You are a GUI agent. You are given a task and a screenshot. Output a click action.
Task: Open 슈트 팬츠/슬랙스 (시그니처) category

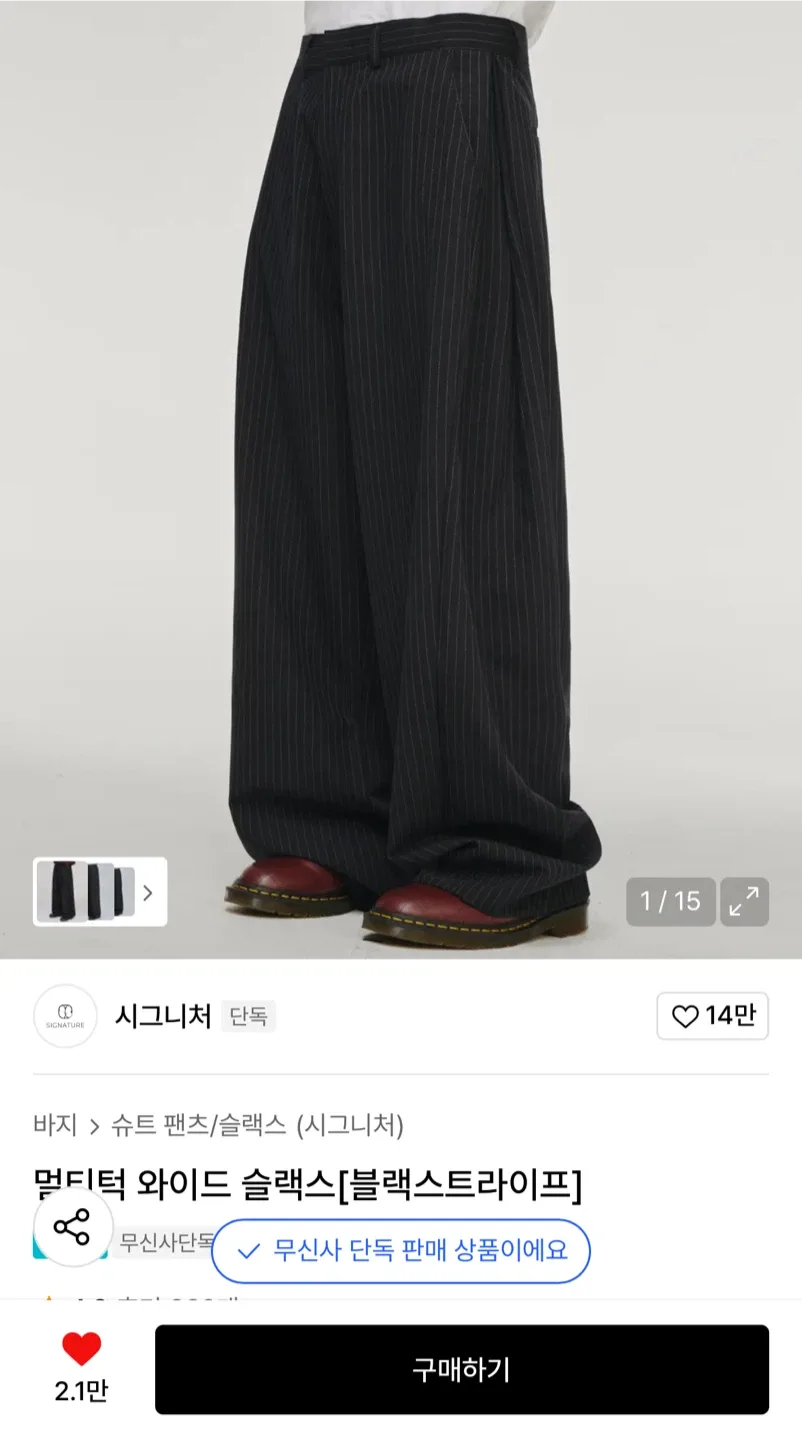tap(258, 1125)
